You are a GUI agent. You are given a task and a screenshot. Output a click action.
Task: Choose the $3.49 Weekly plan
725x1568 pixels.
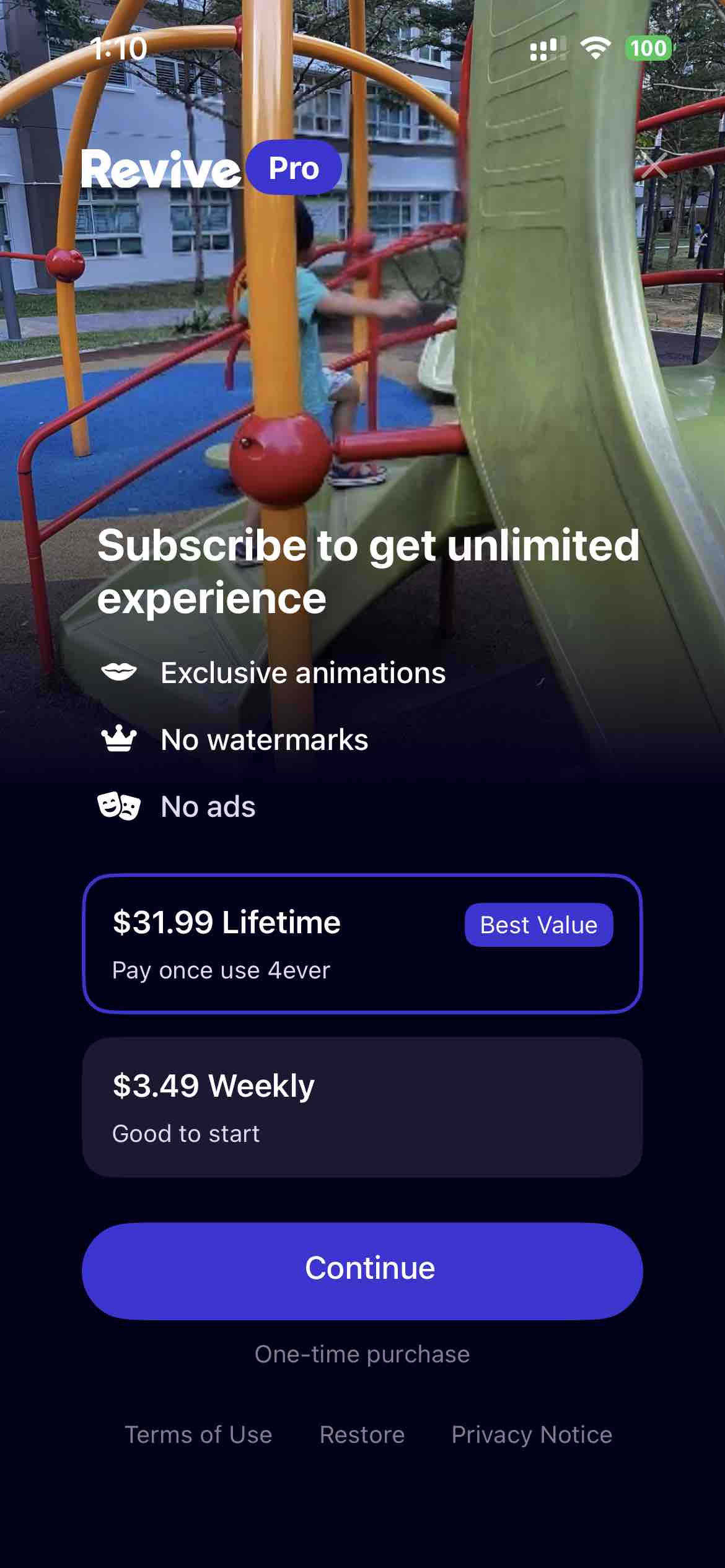point(362,1107)
